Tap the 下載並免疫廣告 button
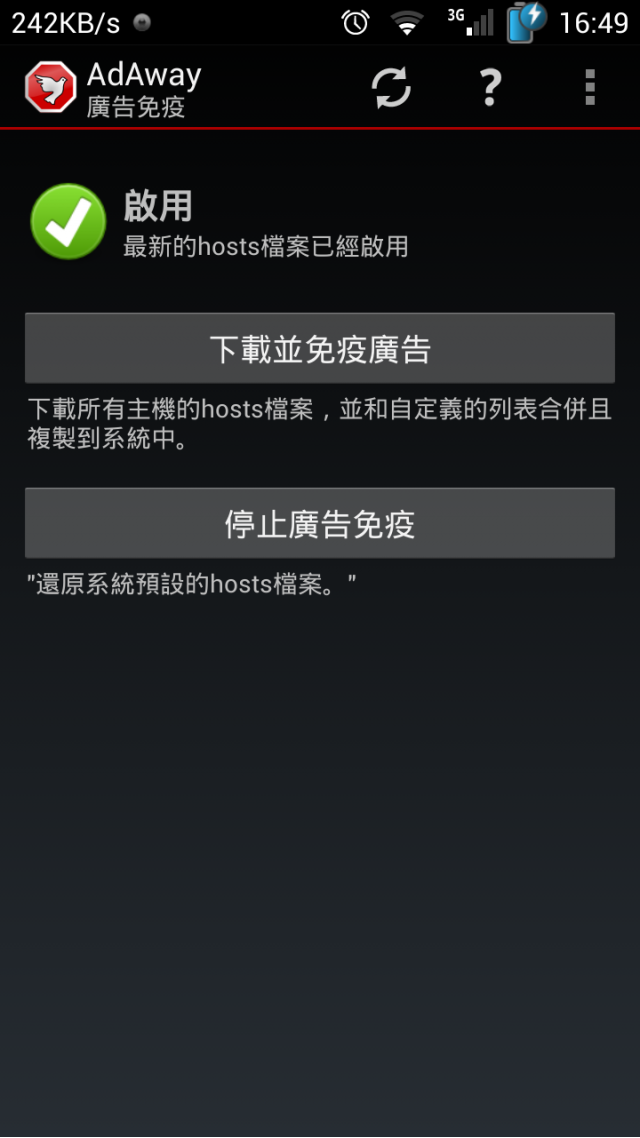The width and height of the screenshot is (640, 1138). click(320, 349)
